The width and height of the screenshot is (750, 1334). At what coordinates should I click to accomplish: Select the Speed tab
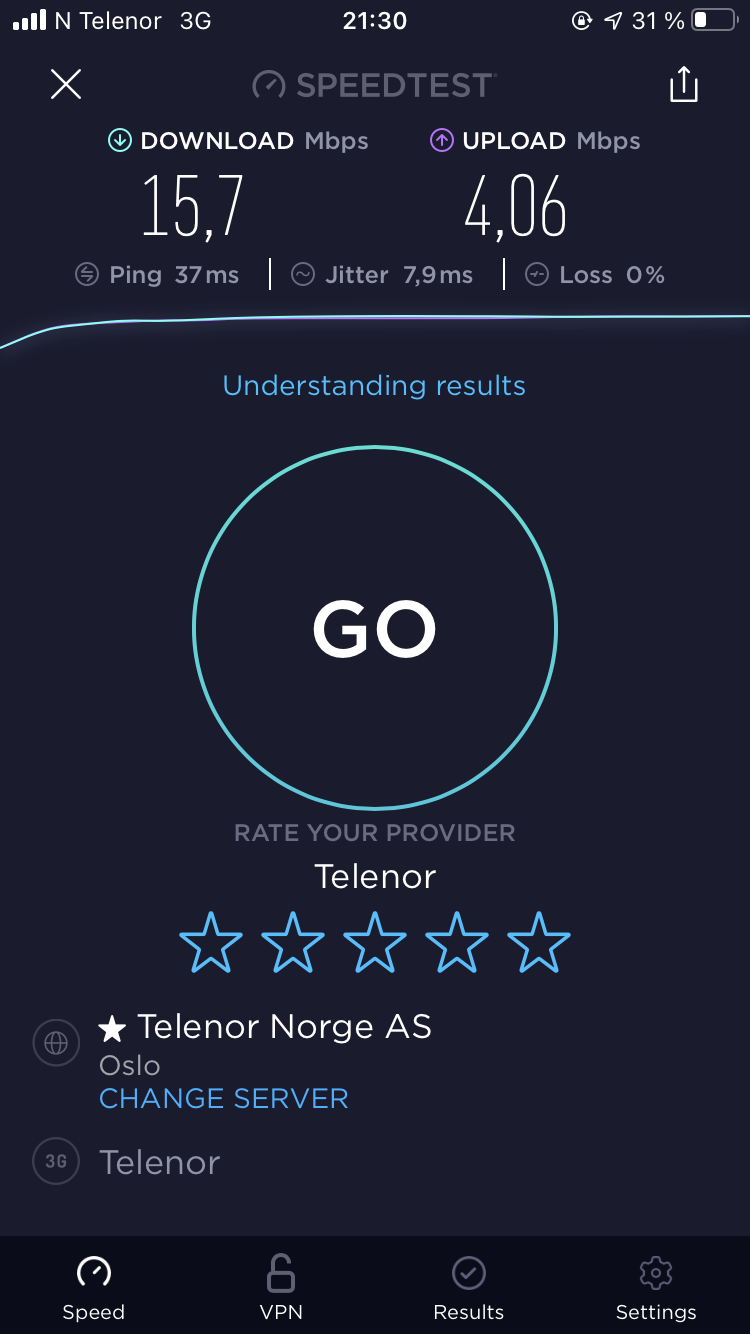coord(94,1288)
